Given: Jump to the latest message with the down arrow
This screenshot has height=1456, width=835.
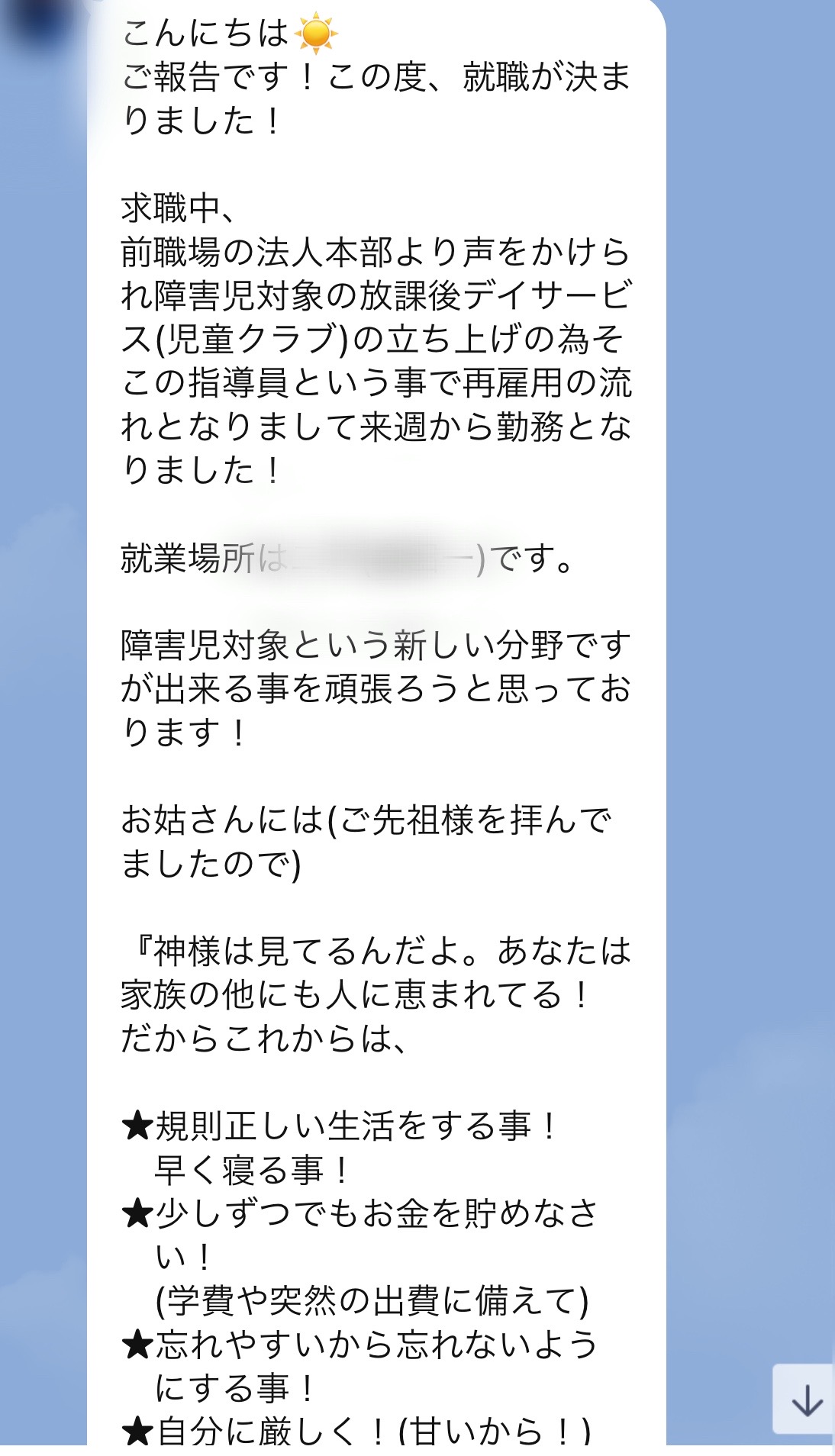Looking at the screenshot, I should [x=804, y=1400].
